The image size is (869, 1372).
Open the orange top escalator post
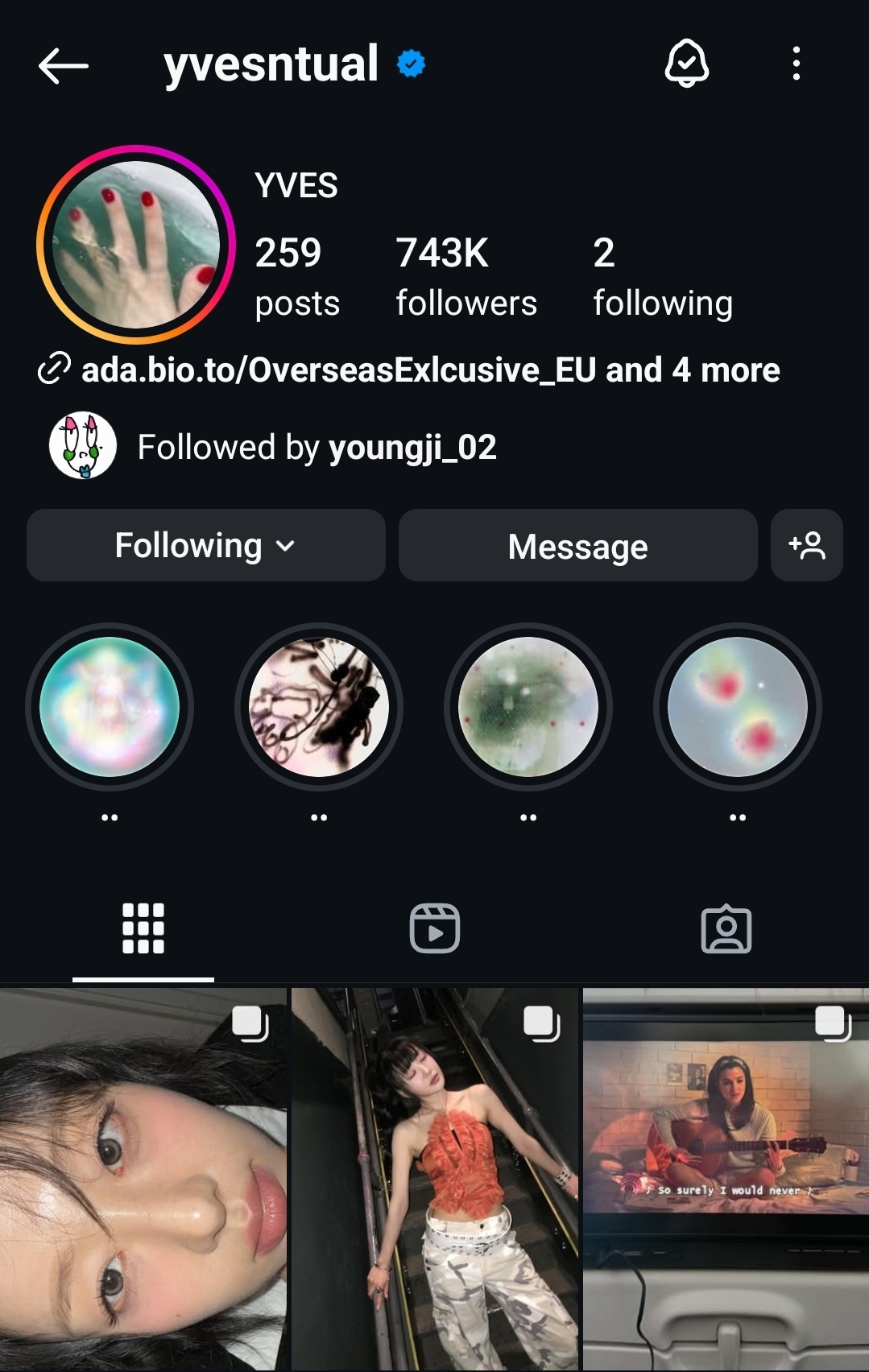pos(434,1180)
